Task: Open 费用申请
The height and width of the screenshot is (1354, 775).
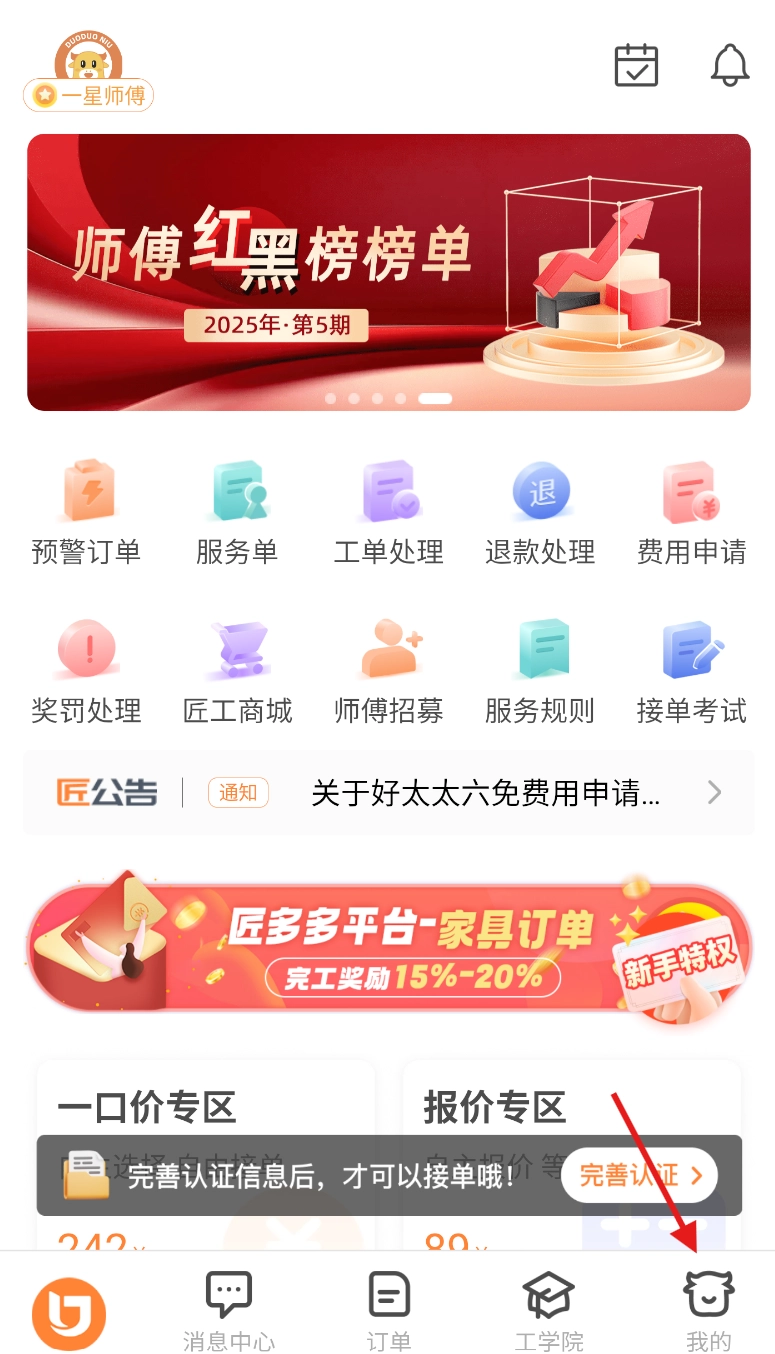Action: (x=691, y=511)
